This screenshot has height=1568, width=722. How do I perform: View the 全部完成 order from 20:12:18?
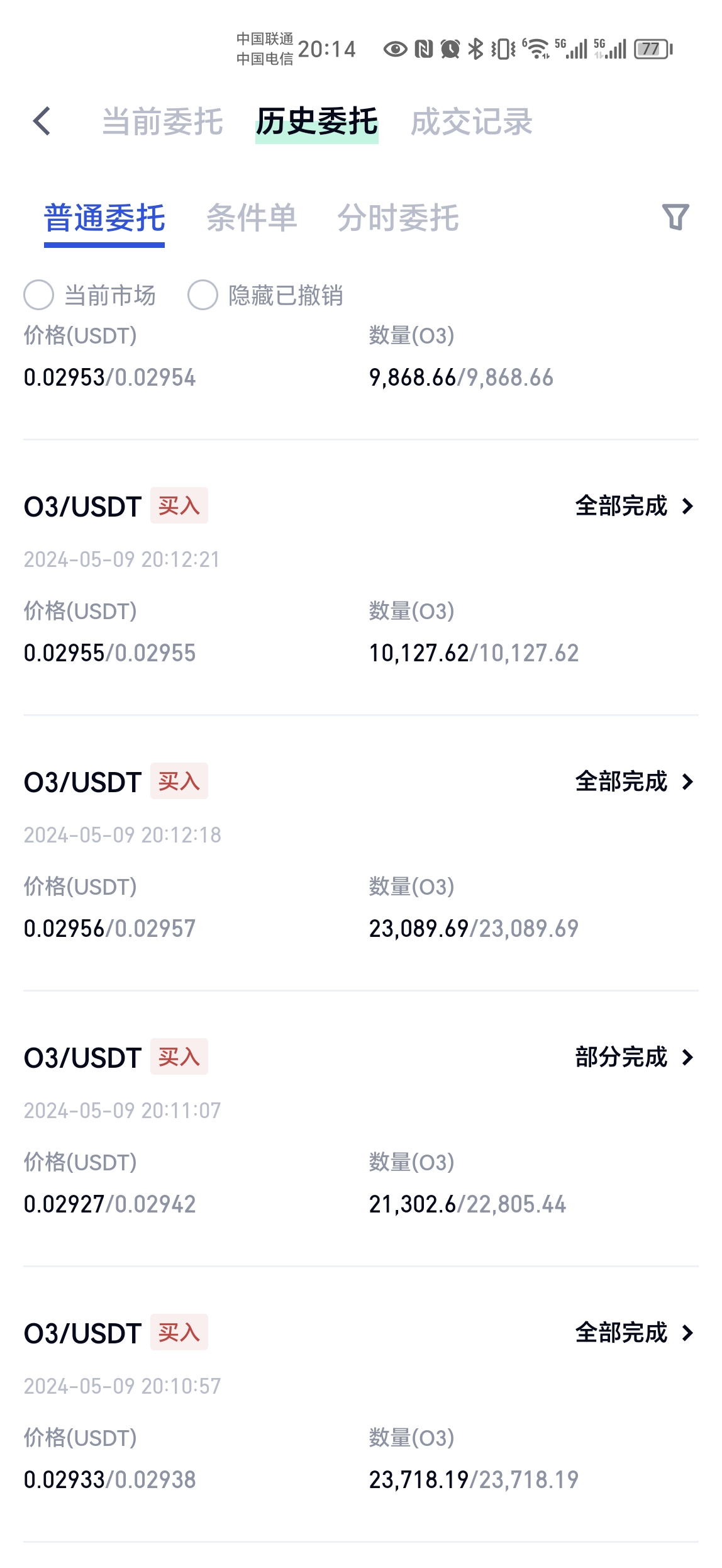[x=634, y=781]
